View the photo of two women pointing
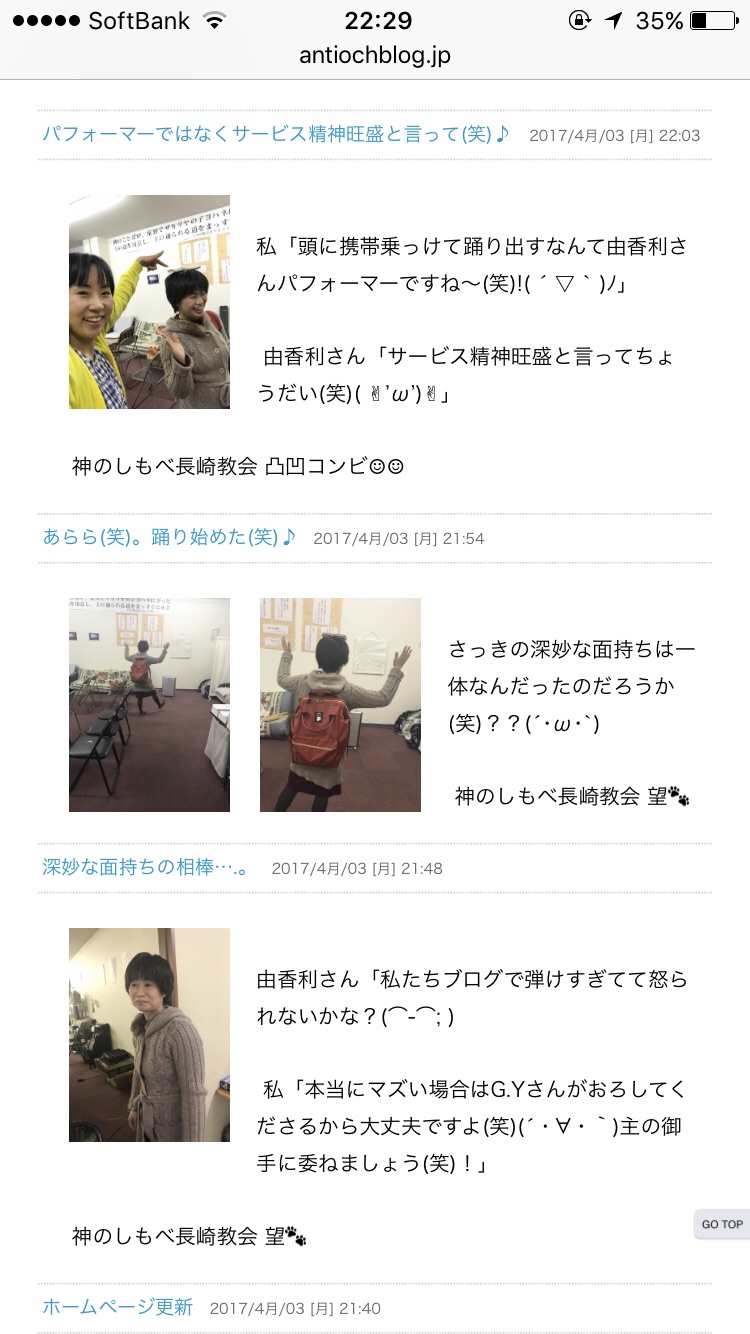The width and height of the screenshot is (750, 1334). 149,302
